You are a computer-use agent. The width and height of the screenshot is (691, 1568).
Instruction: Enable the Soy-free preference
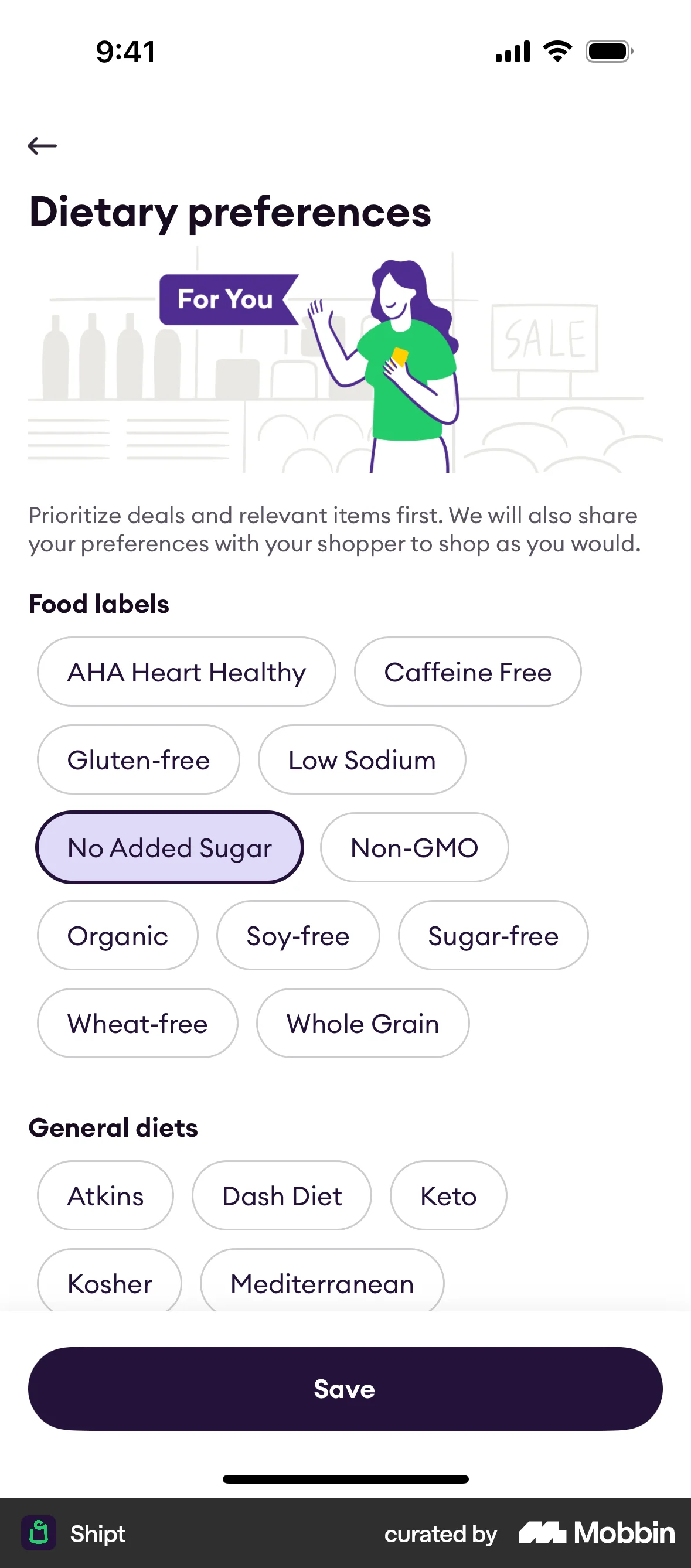click(297, 936)
